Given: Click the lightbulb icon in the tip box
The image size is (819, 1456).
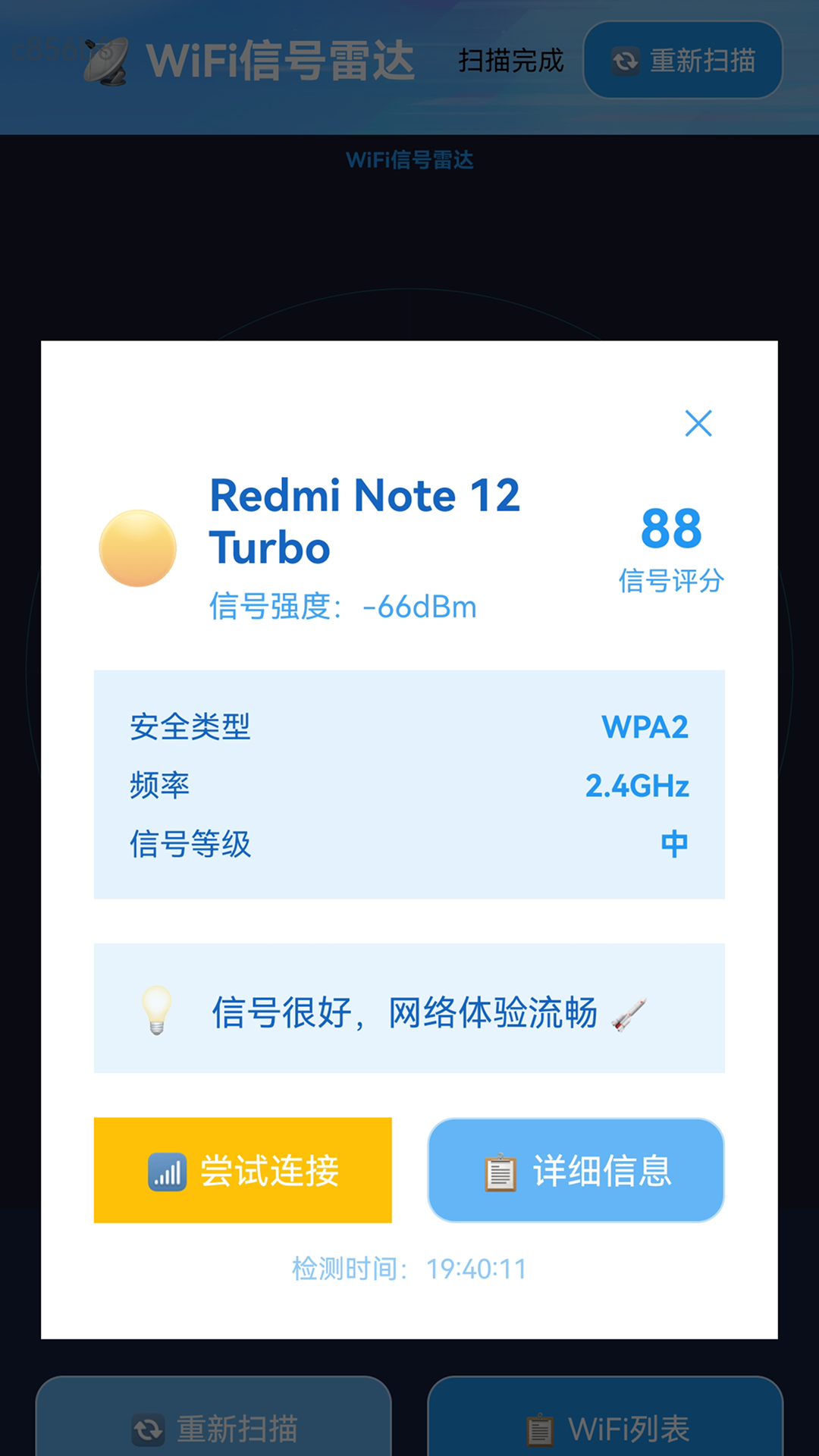Looking at the screenshot, I should pos(155,1010).
